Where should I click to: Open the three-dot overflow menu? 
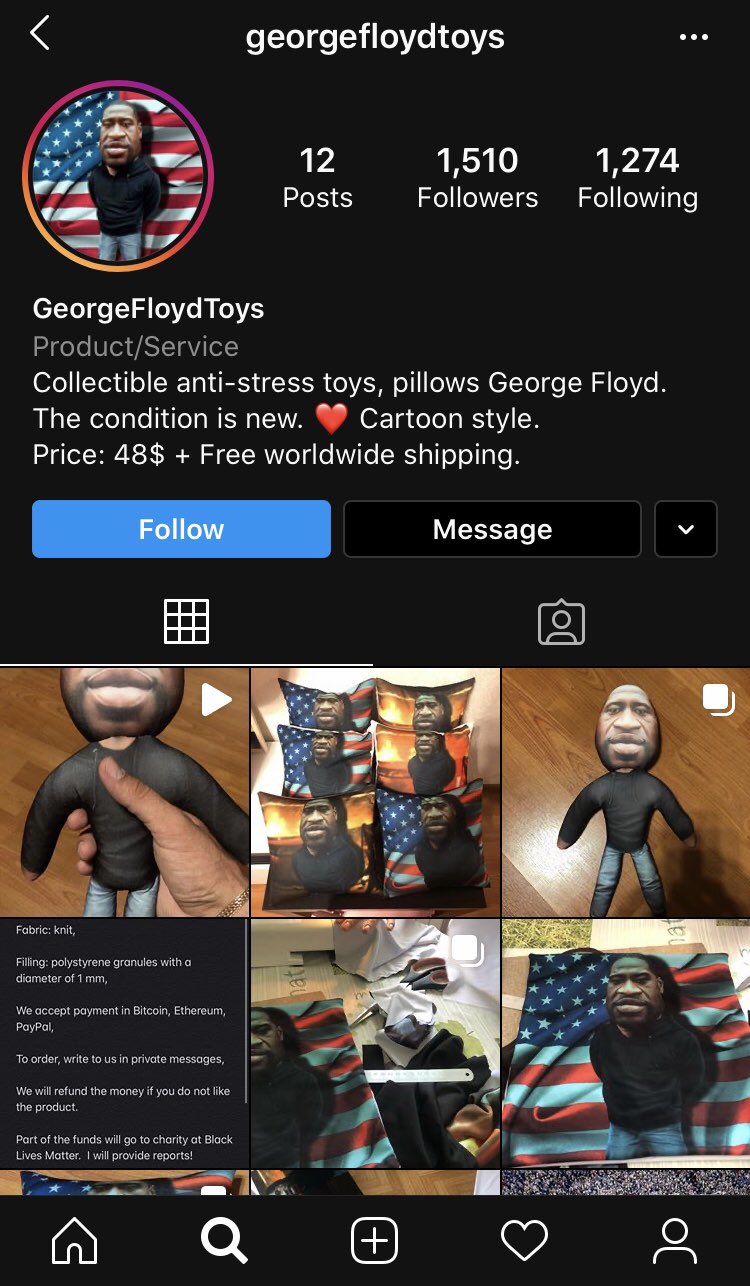click(693, 37)
